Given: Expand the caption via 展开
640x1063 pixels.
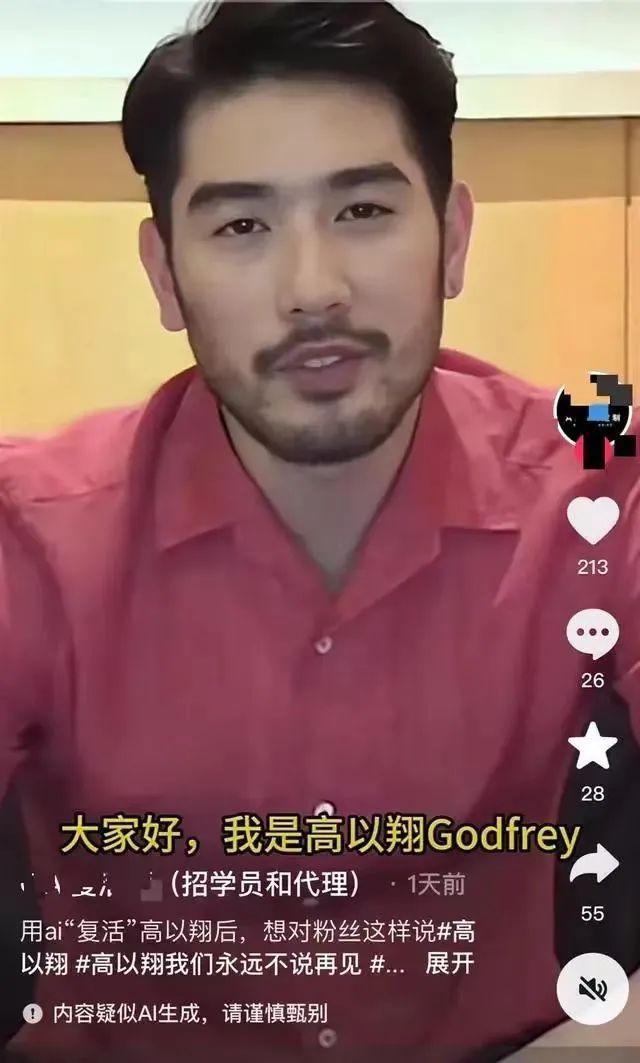Looking at the screenshot, I should pos(449,964).
